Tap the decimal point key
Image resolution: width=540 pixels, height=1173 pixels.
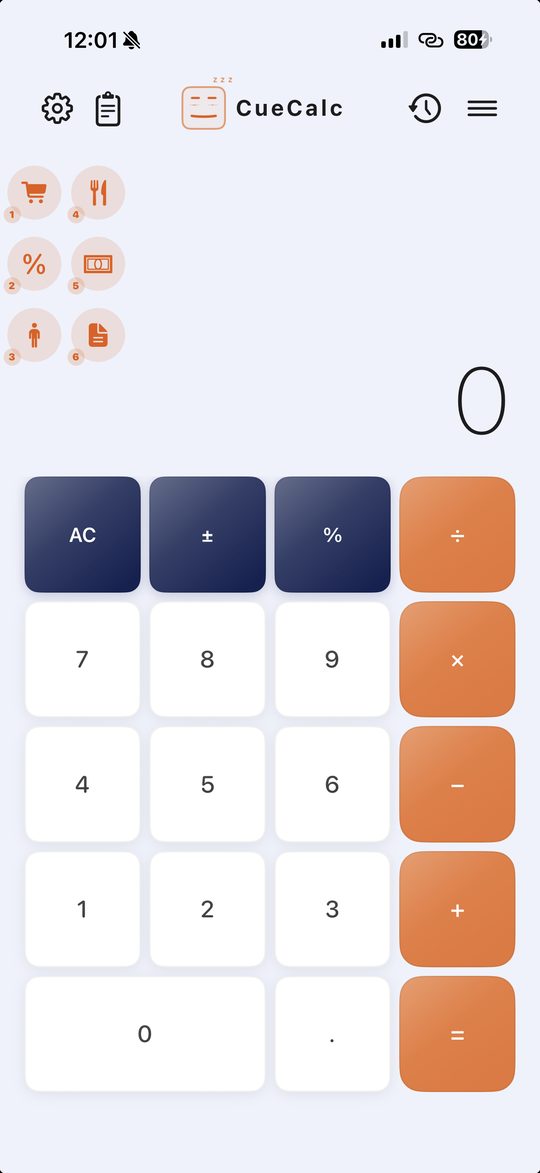(x=332, y=1035)
